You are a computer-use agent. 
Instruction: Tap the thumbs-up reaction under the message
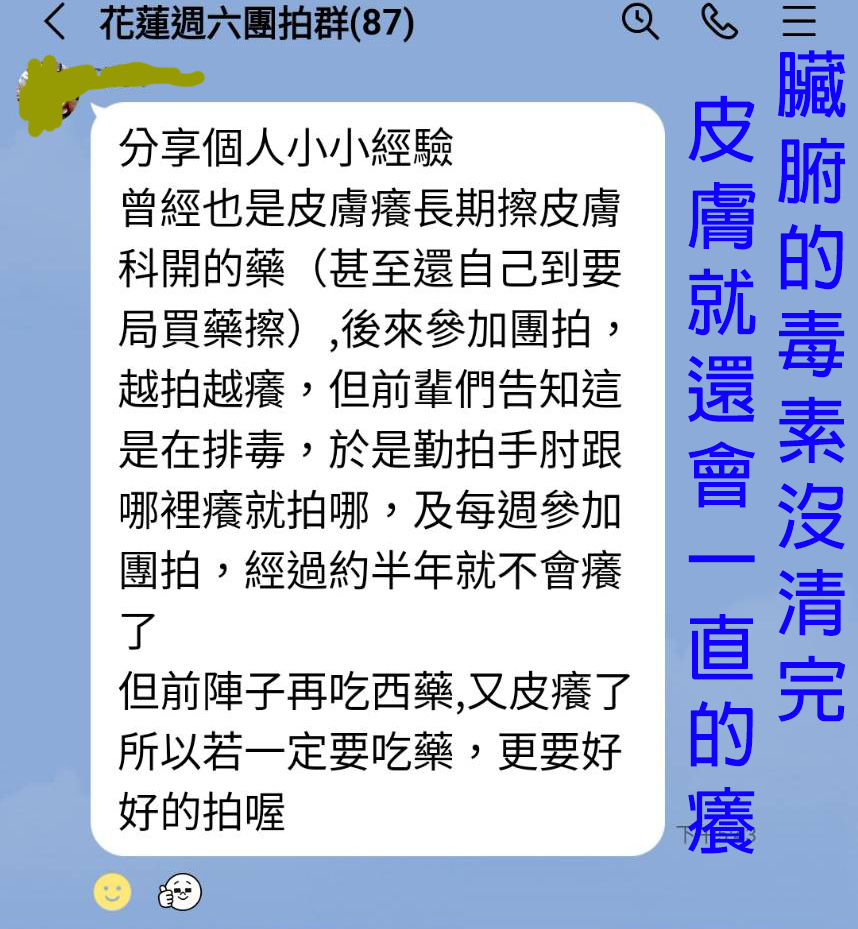[x=180, y=891]
